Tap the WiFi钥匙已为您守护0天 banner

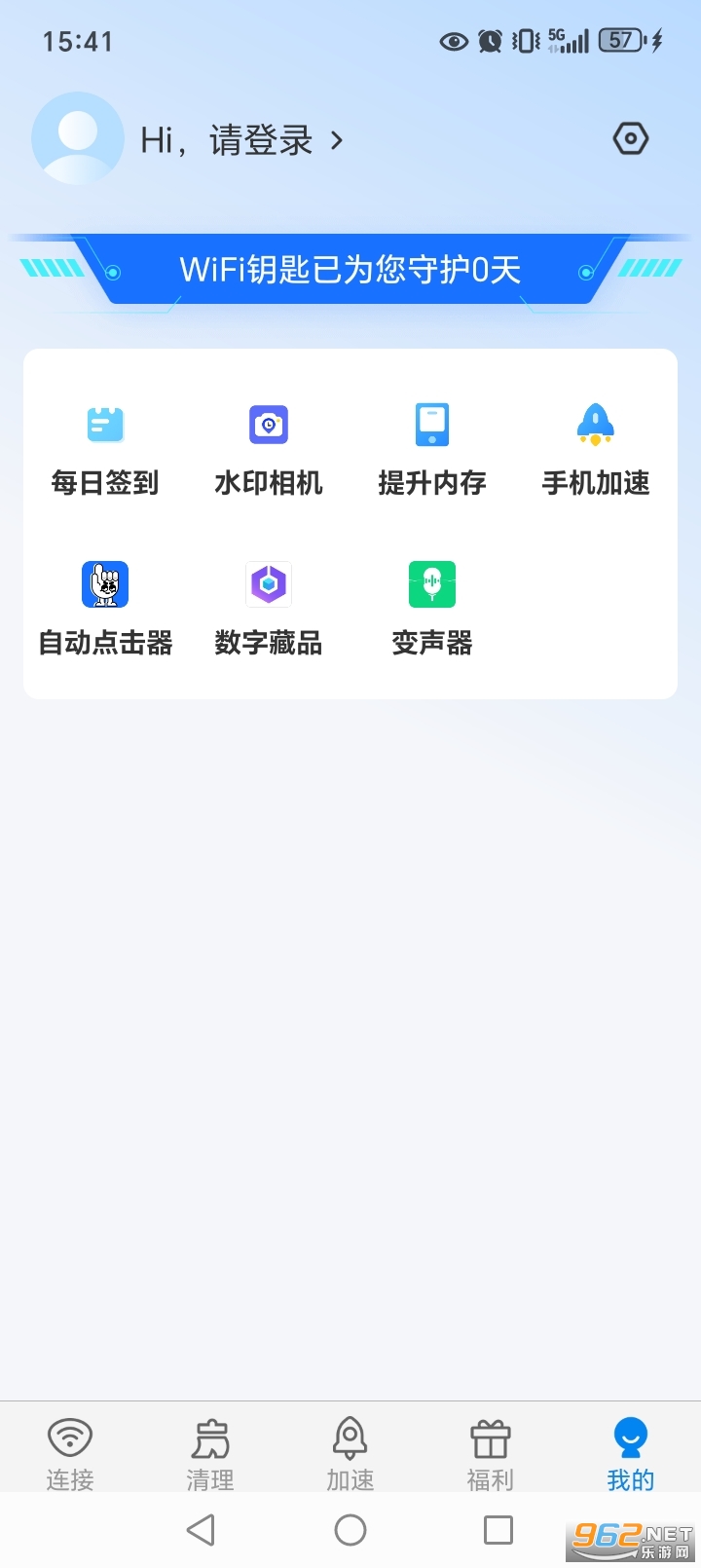[350, 273]
